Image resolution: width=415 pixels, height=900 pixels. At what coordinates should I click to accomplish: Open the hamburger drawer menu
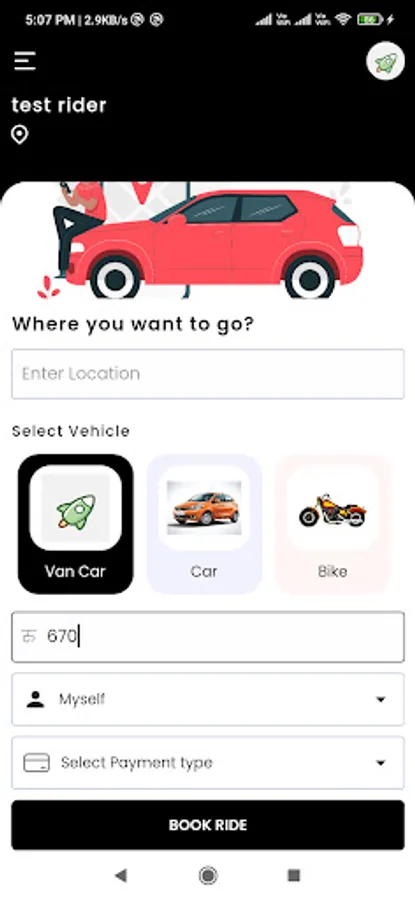coord(25,61)
